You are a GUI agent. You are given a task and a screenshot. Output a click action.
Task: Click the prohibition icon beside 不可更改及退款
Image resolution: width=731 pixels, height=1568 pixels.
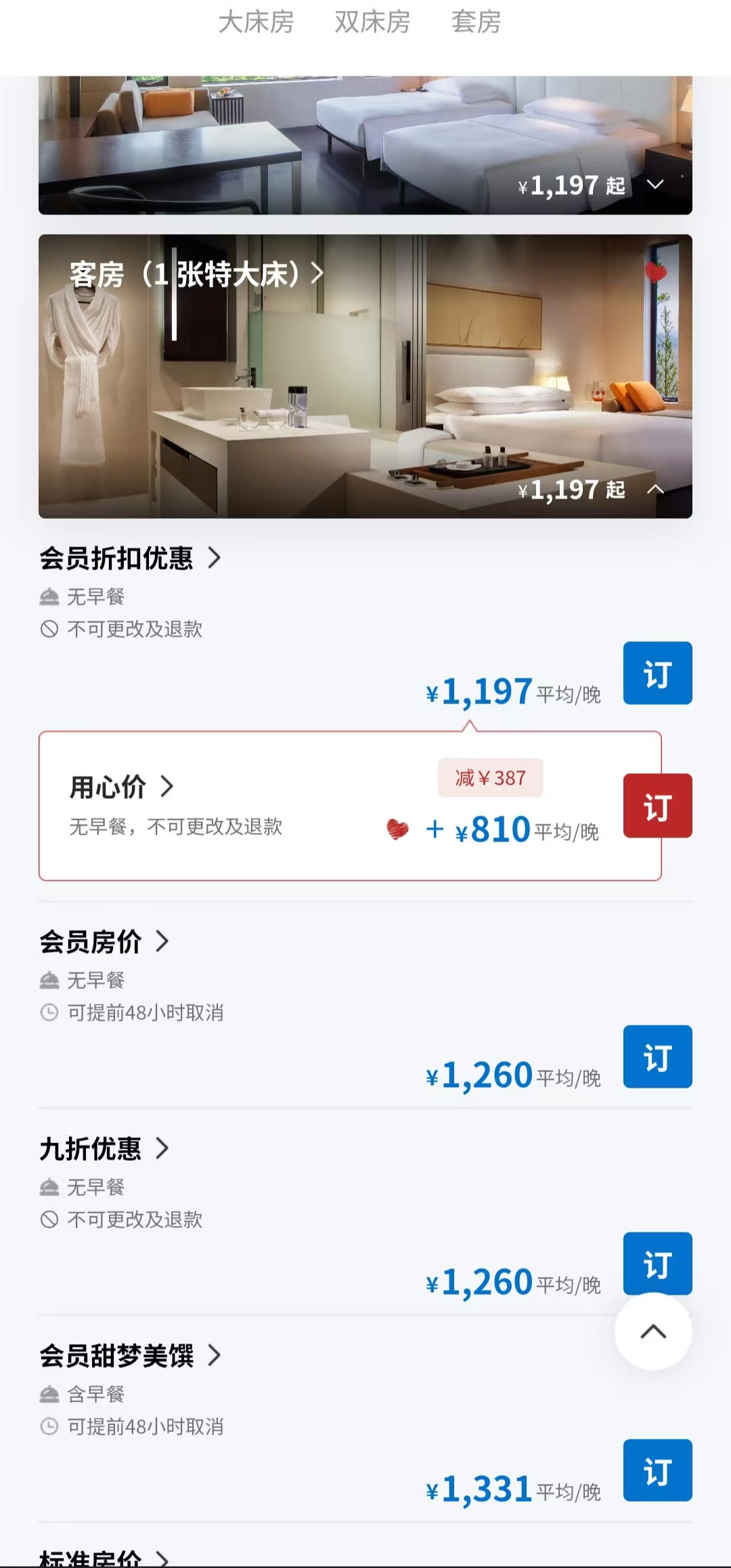[x=49, y=629]
